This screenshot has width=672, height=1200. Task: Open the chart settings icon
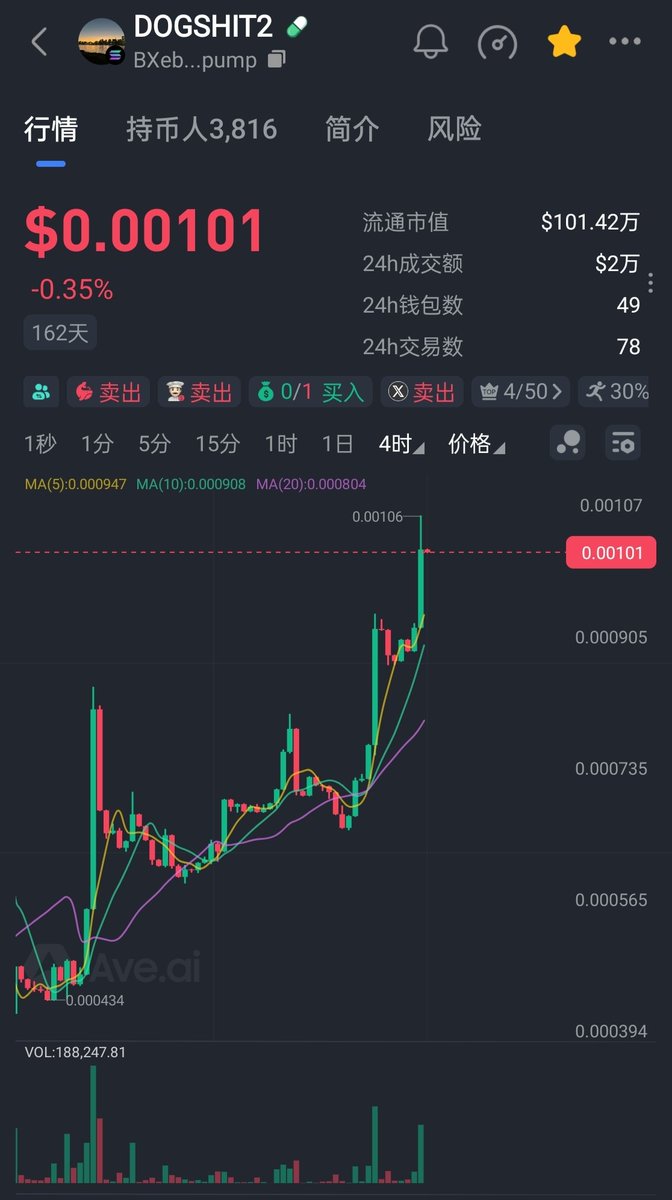[x=624, y=443]
